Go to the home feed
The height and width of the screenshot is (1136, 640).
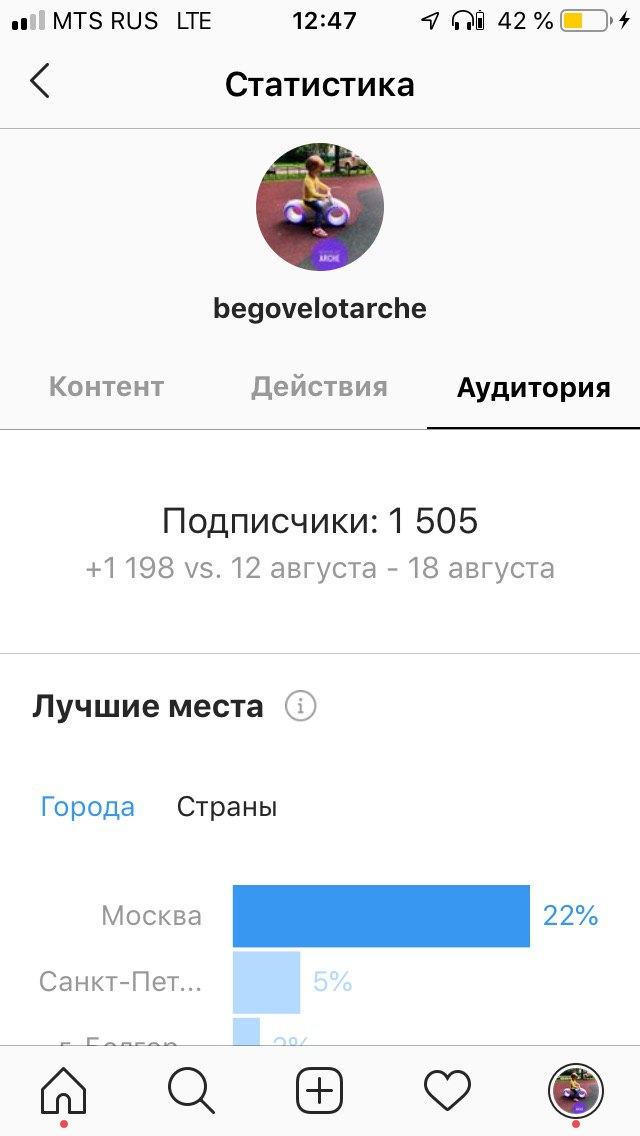pos(64,1089)
